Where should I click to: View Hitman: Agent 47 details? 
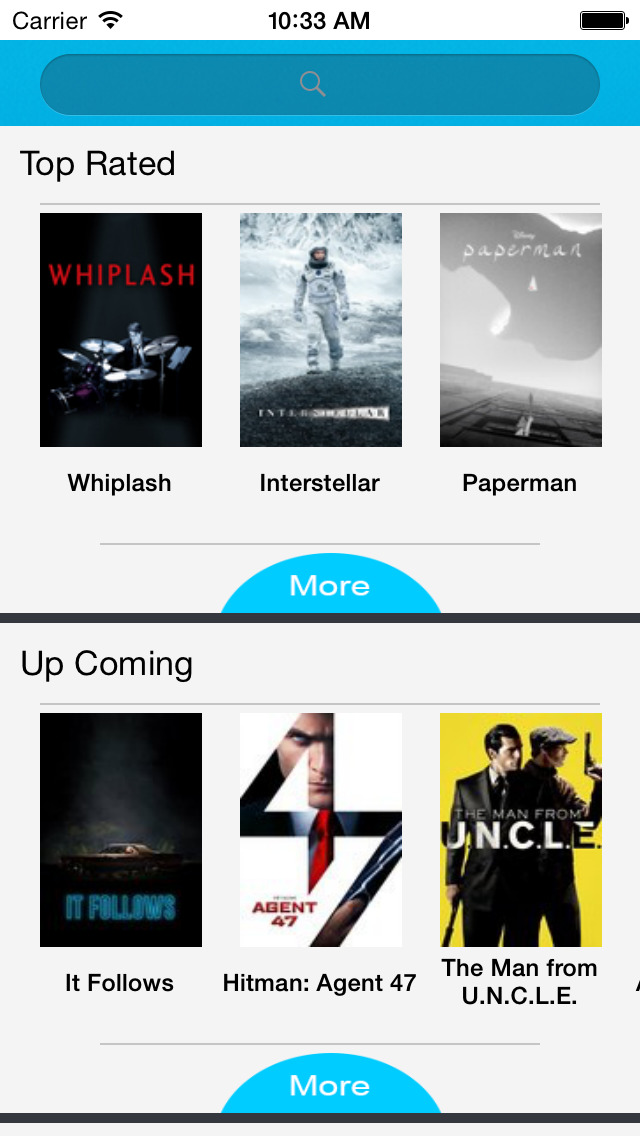click(x=321, y=830)
